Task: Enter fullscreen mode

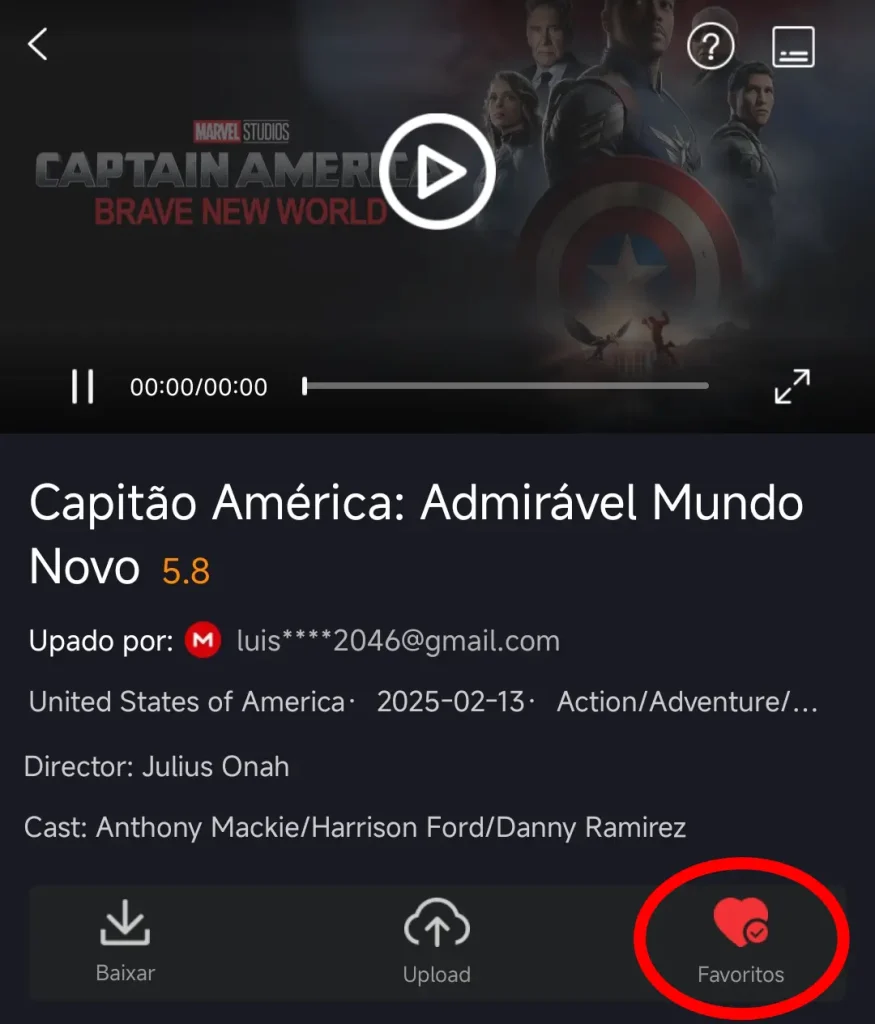Action: [x=792, y=386]
